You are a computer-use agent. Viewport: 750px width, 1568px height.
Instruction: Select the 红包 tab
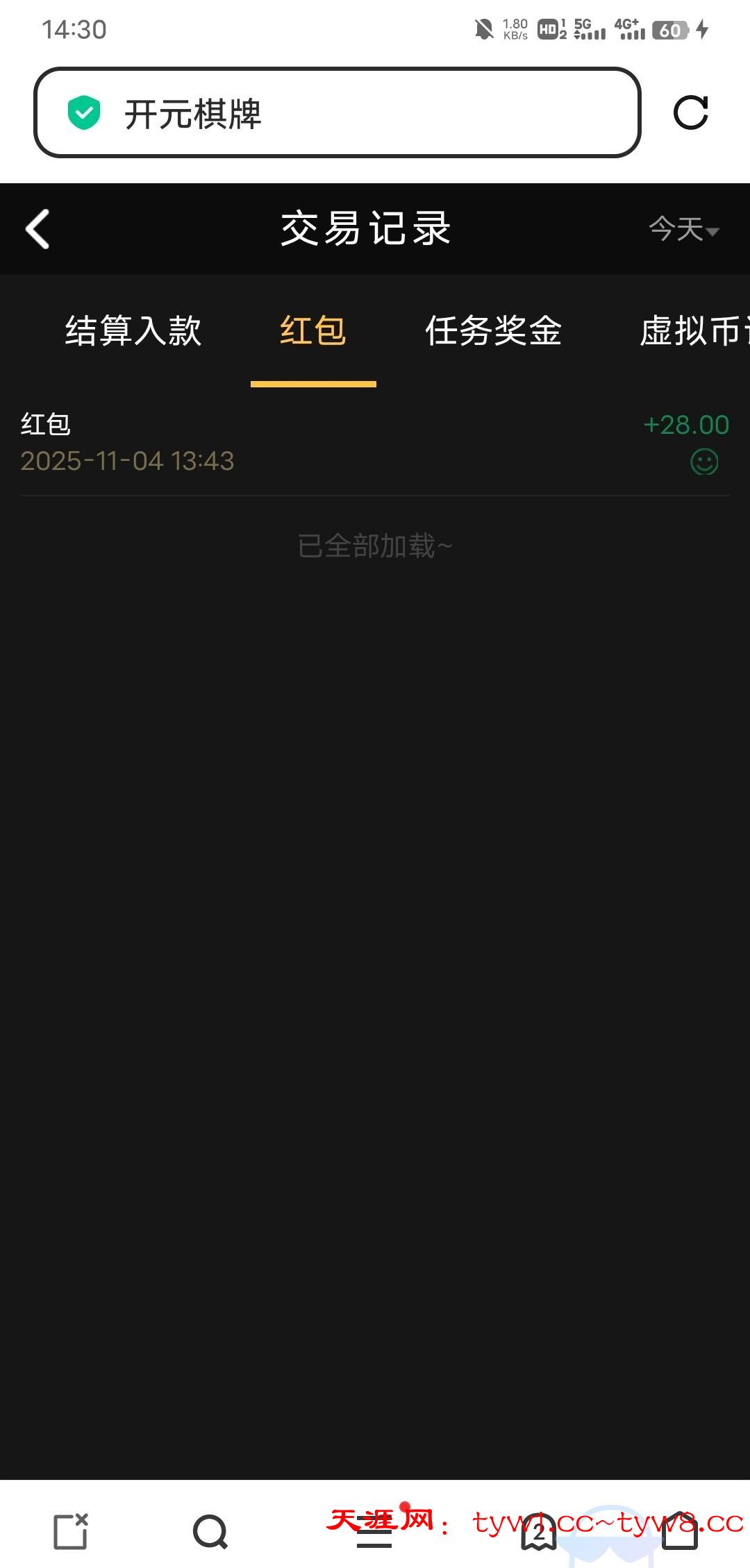pos(313,330)
